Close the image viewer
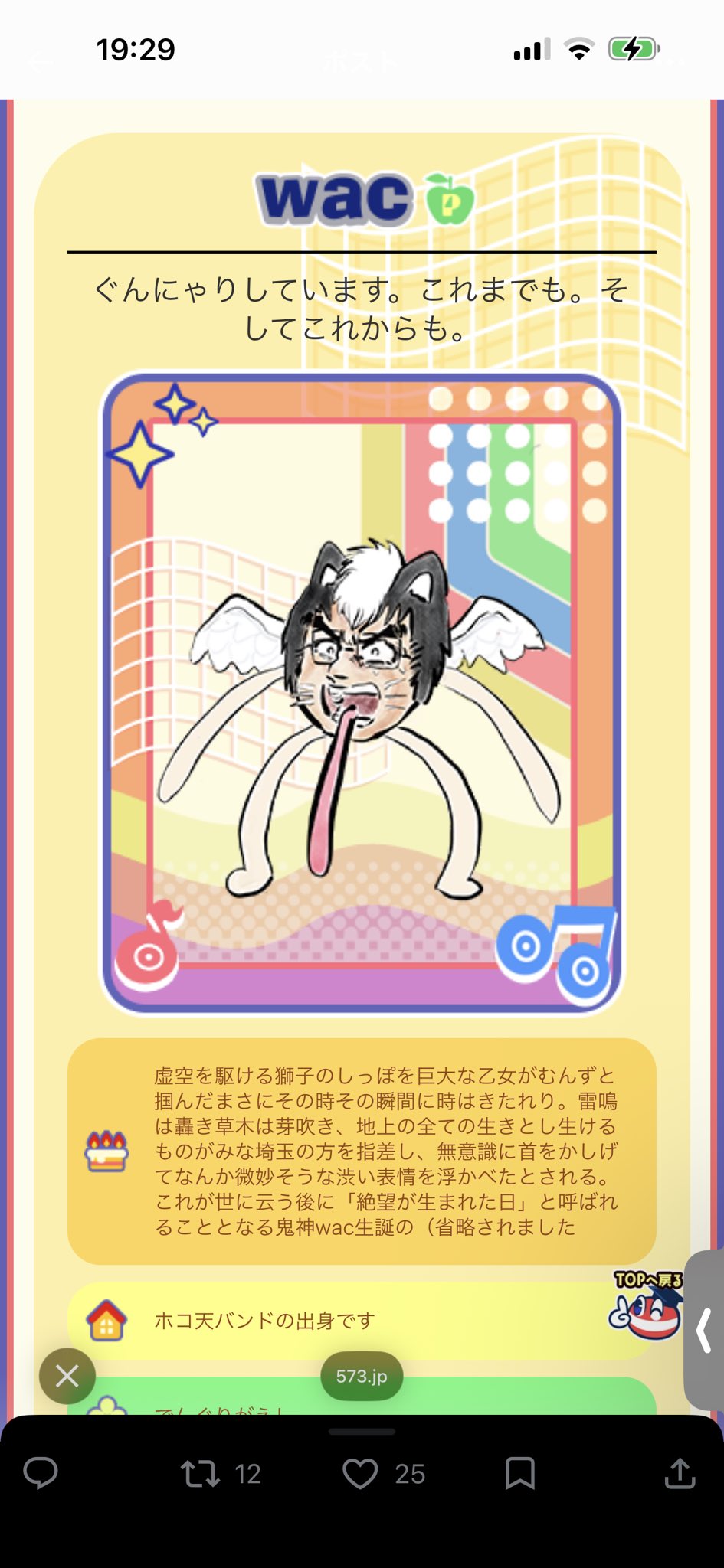The height and width of the screenshot is (1568, 724). pyautogui.click(x=67, y=1376)
